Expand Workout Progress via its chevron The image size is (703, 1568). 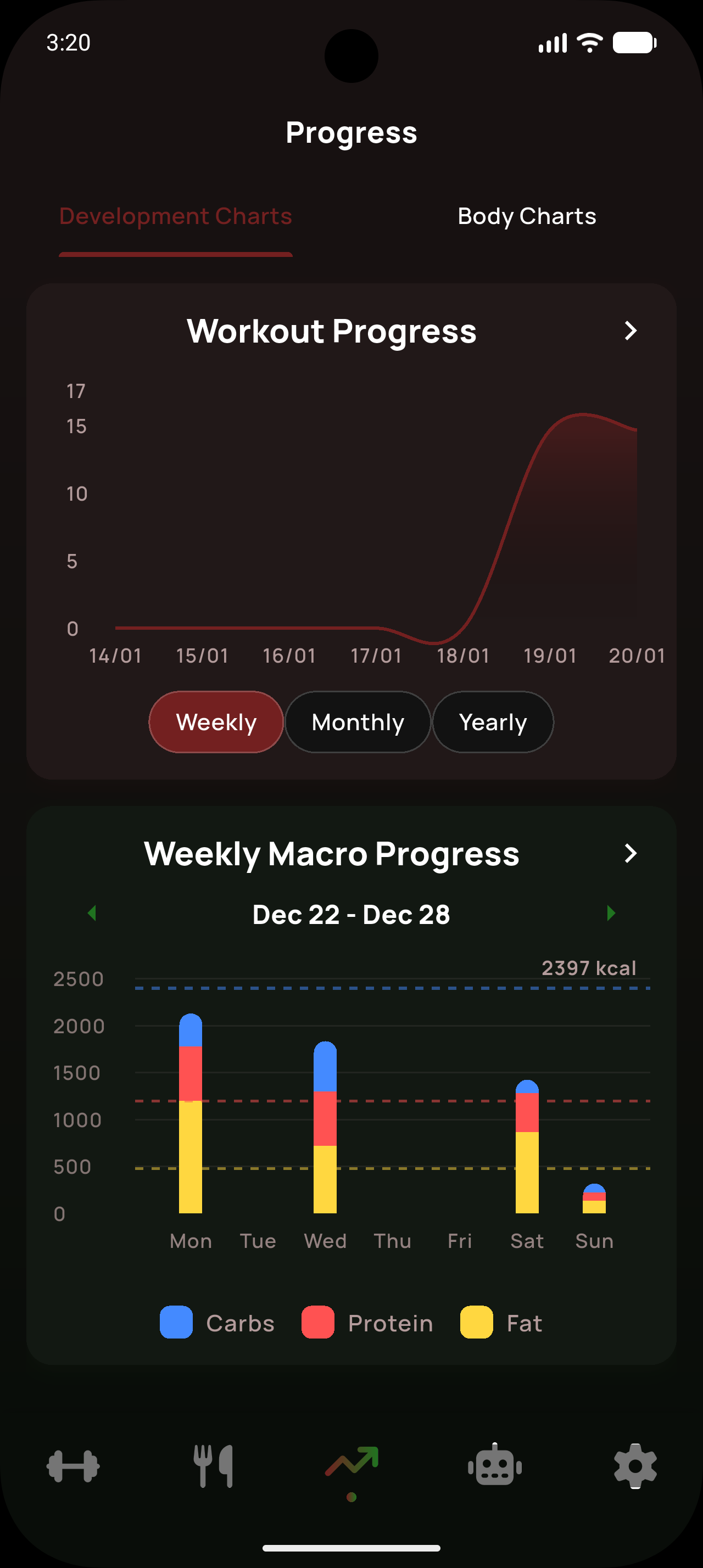[631, 331]
